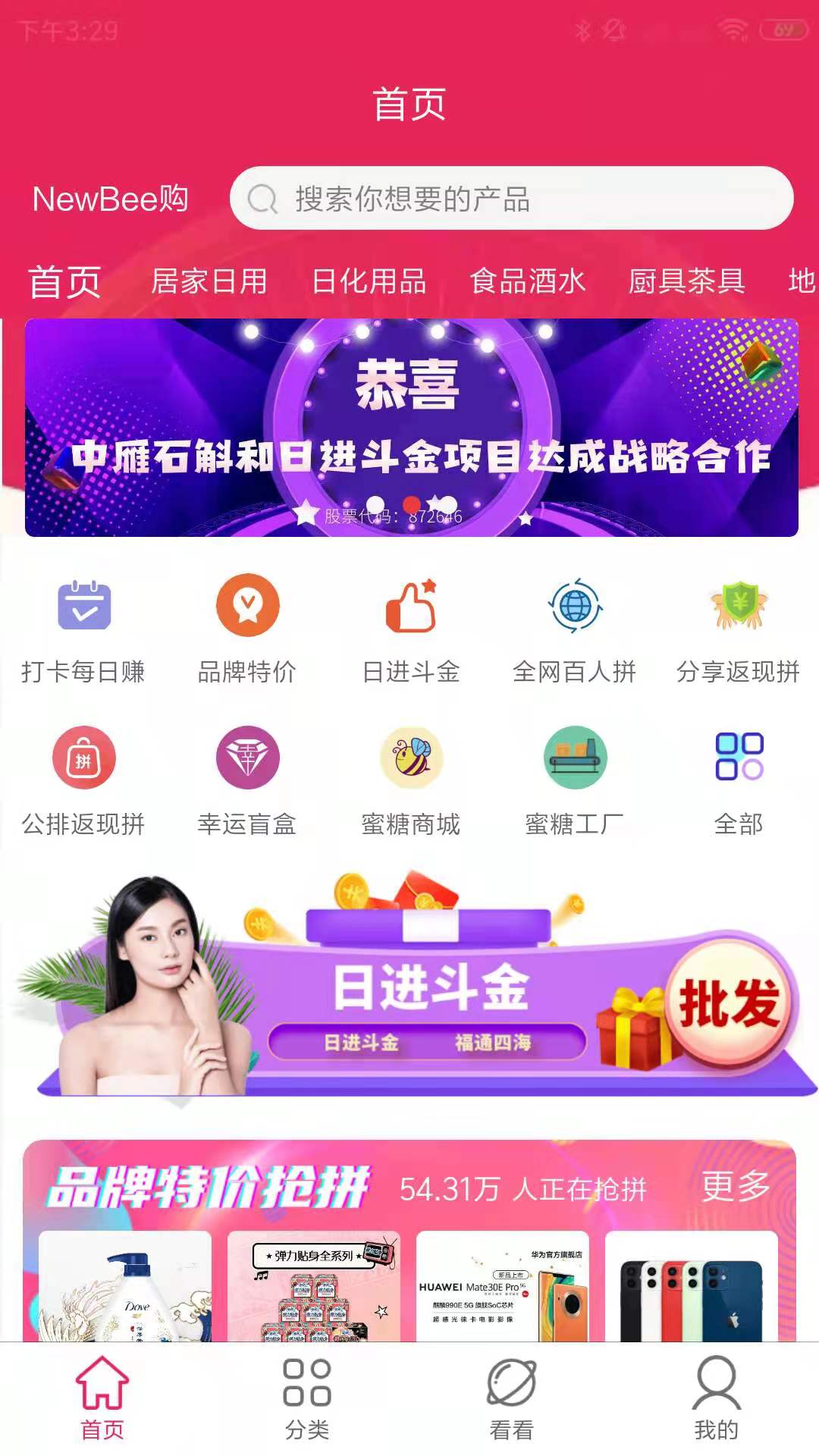This screenshot has width=819, height=1456.
Task: Select the 日化用品 top tab
Action: [x=369, y=281]
